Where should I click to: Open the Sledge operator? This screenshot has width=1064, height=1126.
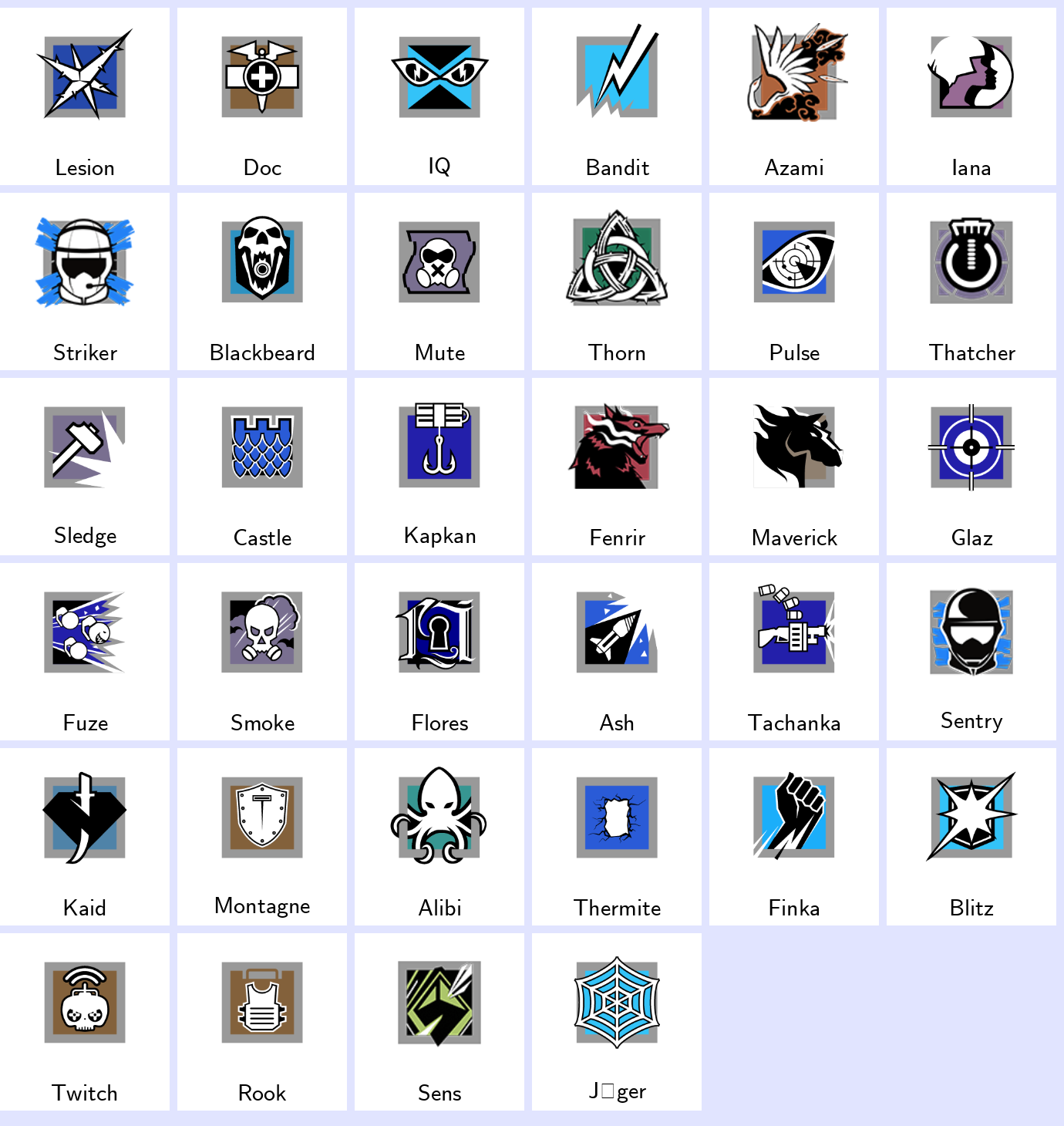pos(85,467)
